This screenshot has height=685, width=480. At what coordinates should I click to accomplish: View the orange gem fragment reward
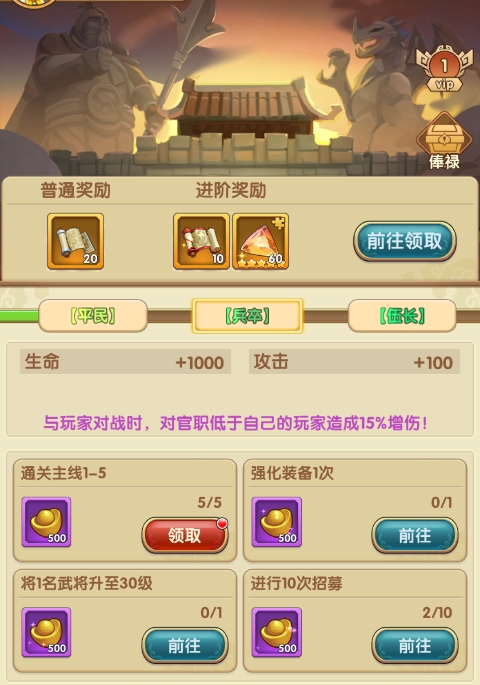[x=261, y=241]
